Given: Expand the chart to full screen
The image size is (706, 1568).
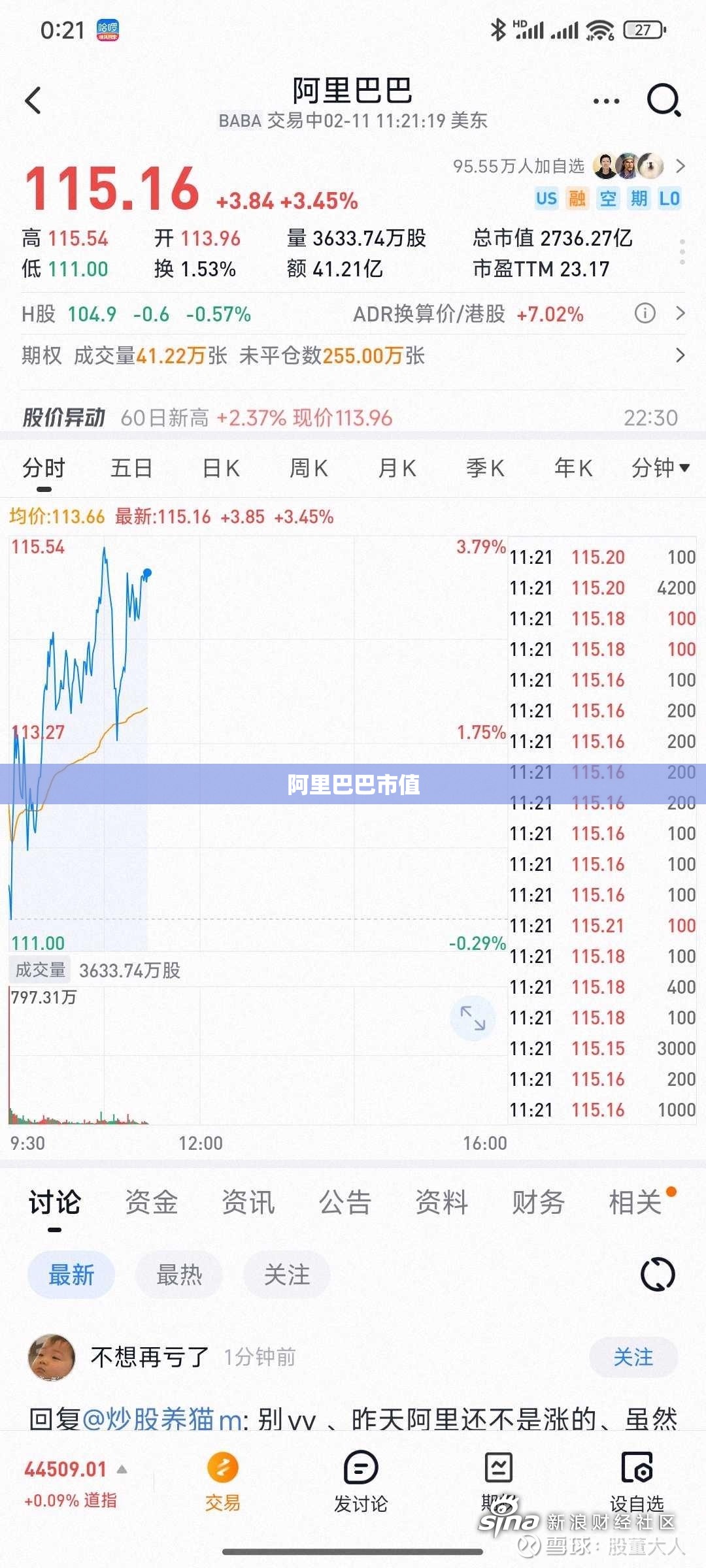Looking at the screenshot, I should click(473, 1018).
